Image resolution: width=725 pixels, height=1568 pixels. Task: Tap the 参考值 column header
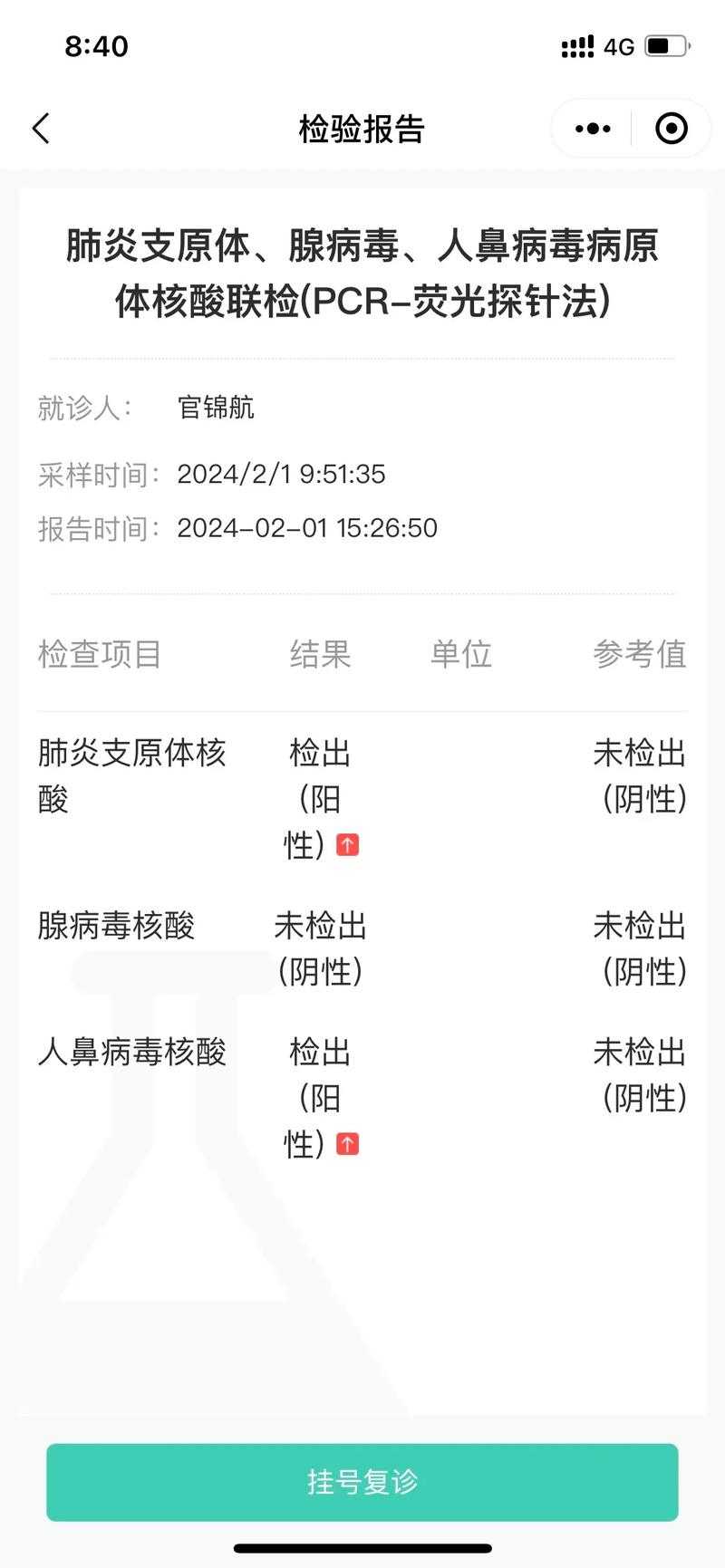tap(641, 654)
